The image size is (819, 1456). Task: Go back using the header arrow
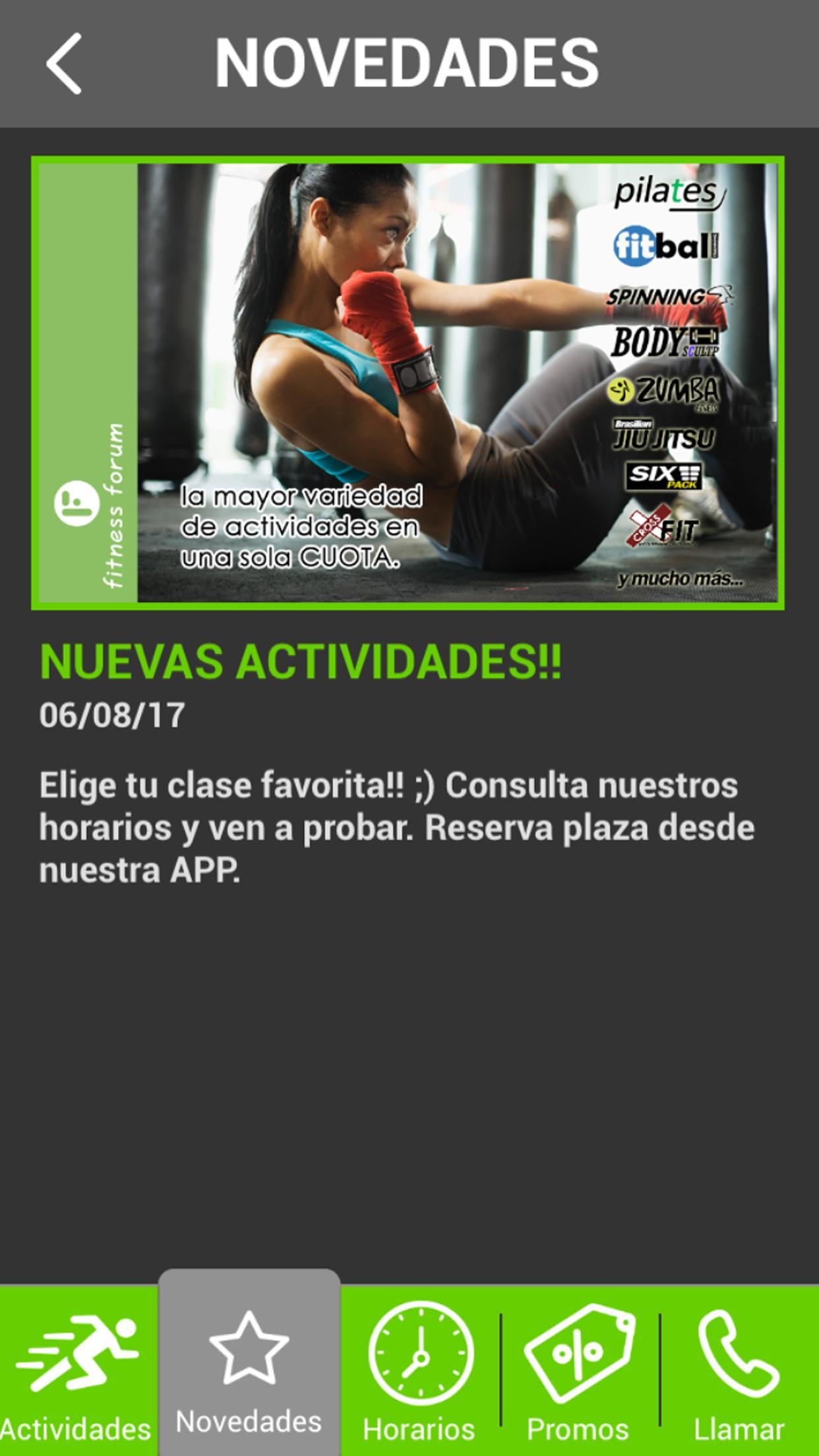[x=64, y=63]
